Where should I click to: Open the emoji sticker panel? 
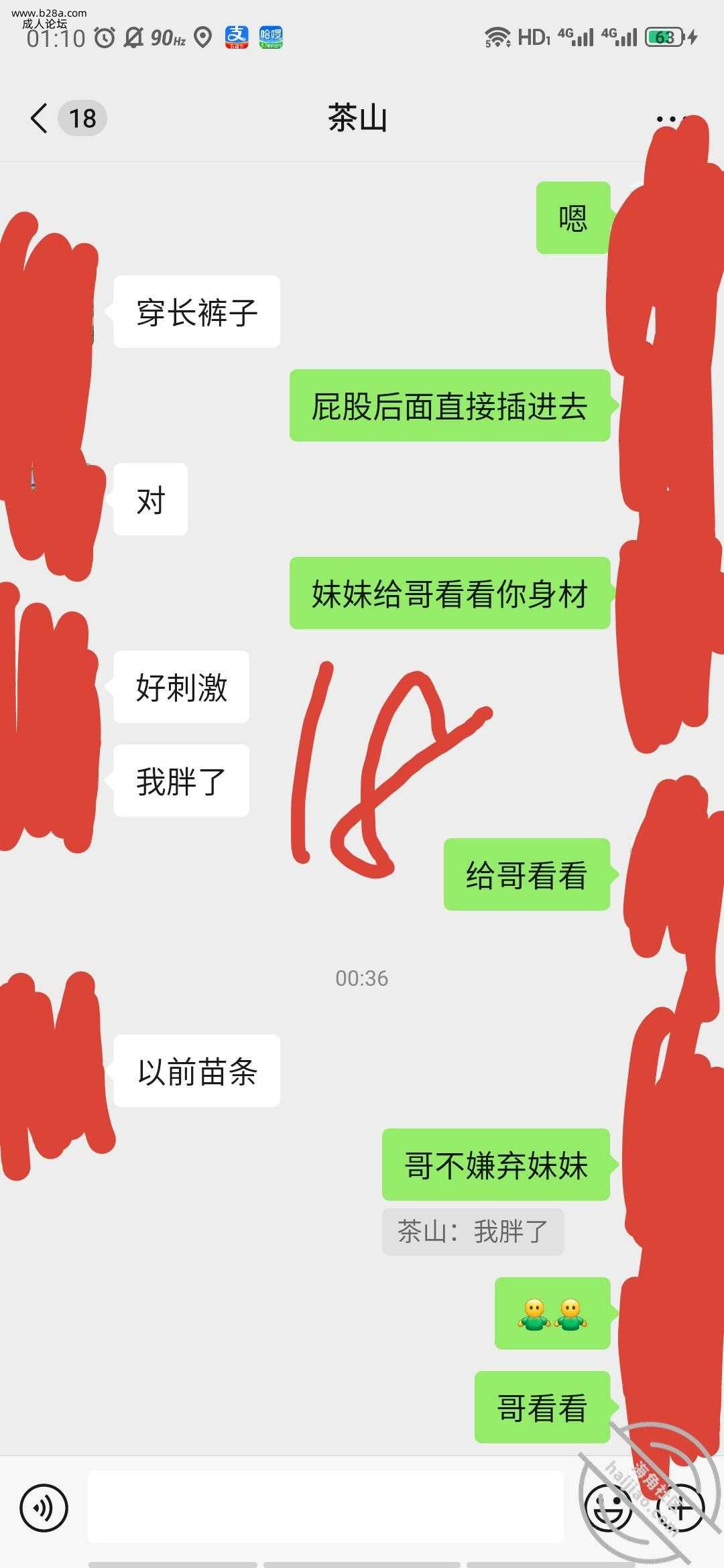(x=608, y=1508)
